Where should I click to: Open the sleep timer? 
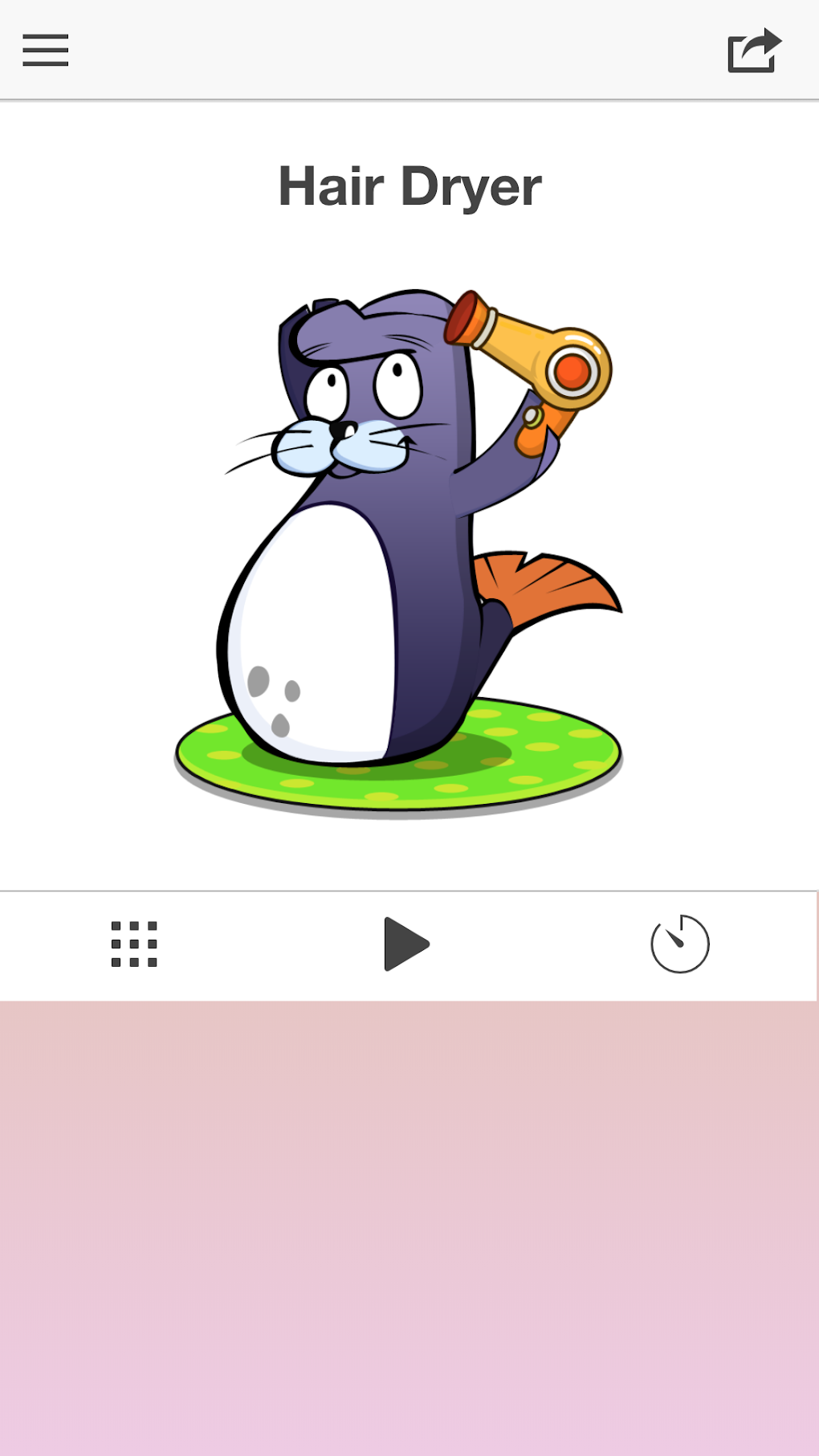tap(680, 944)
